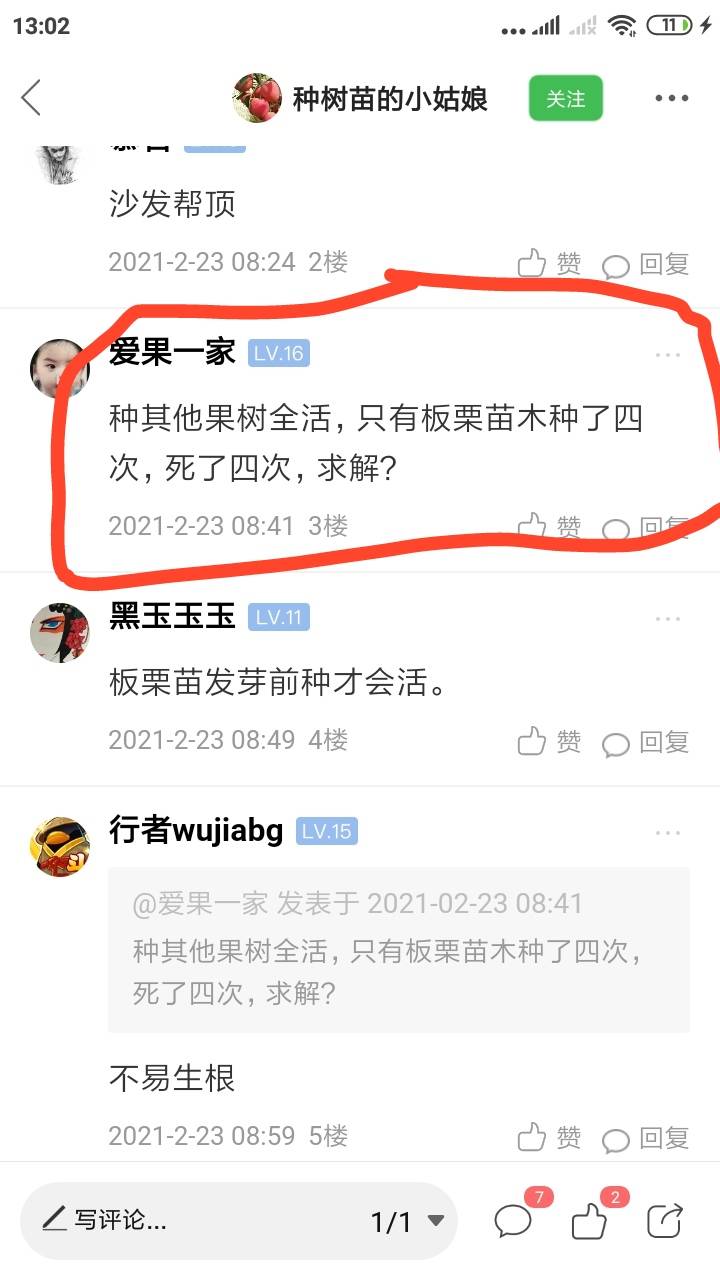This screenshot has width=720, height=1280.
Task: Open 爱果一家's profile avatar
Action: [60, 368]
